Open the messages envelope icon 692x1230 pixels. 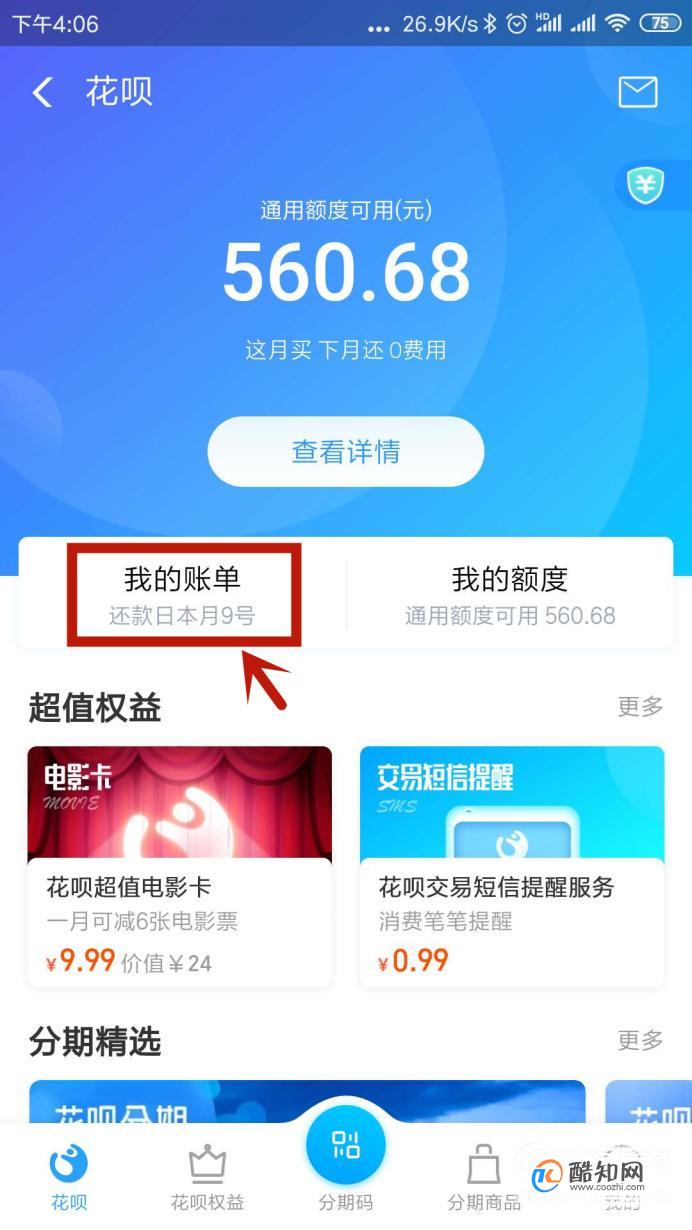point(638,92)
